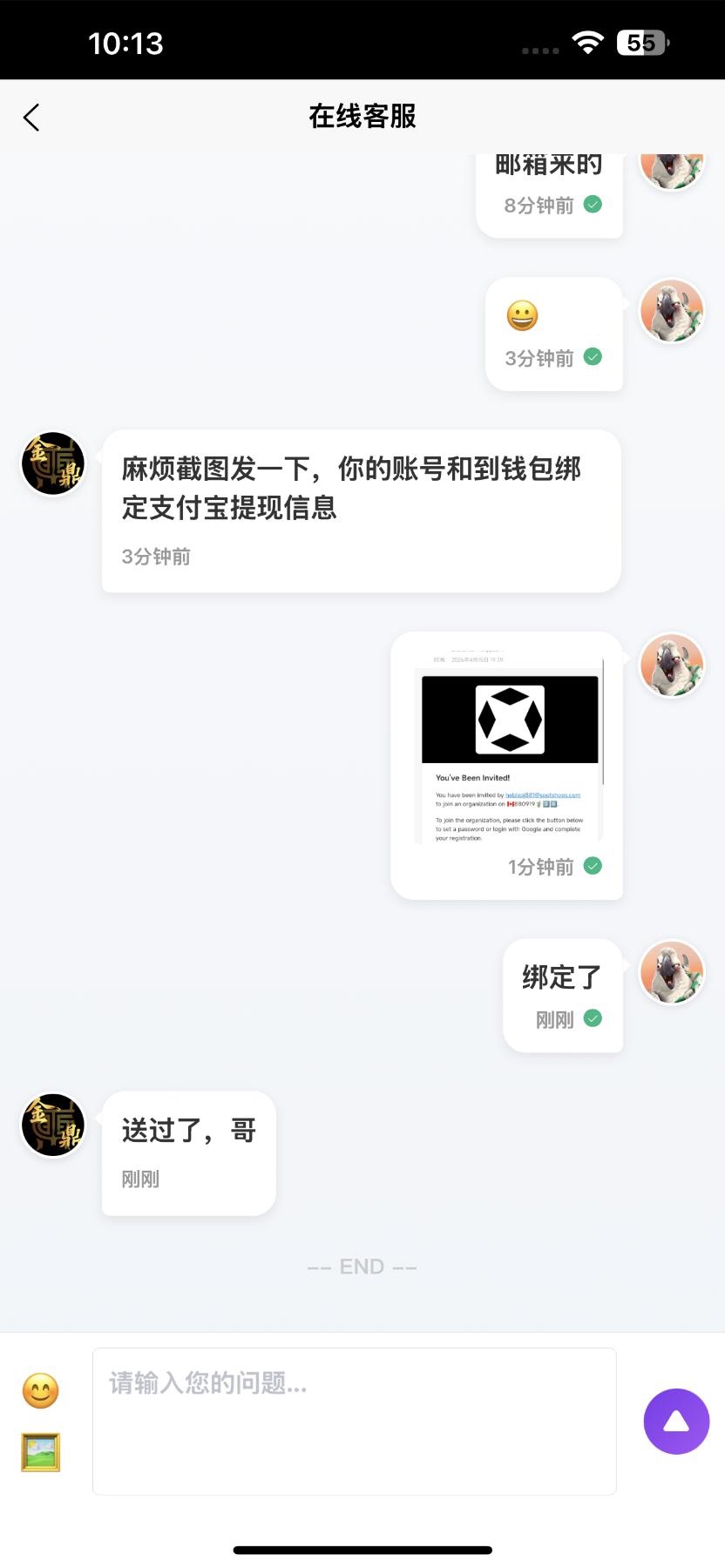Open the sent screenshot image in chat
The image size is (725, 1568).
coord(509,747)
